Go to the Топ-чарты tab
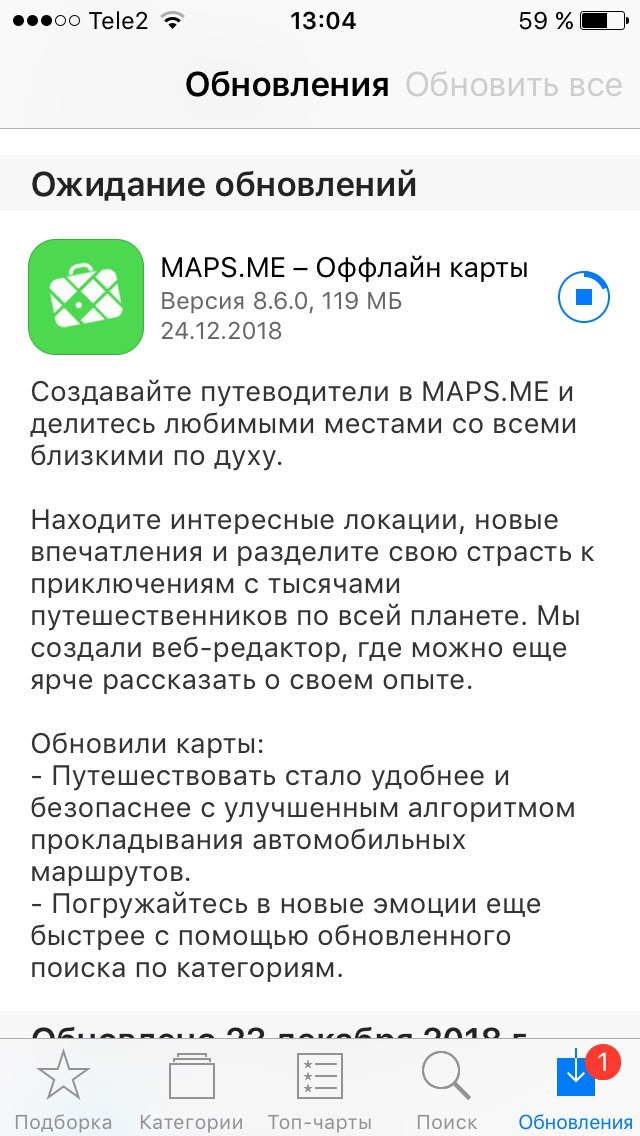640x1136 pixels. (x=320, y=1090)
